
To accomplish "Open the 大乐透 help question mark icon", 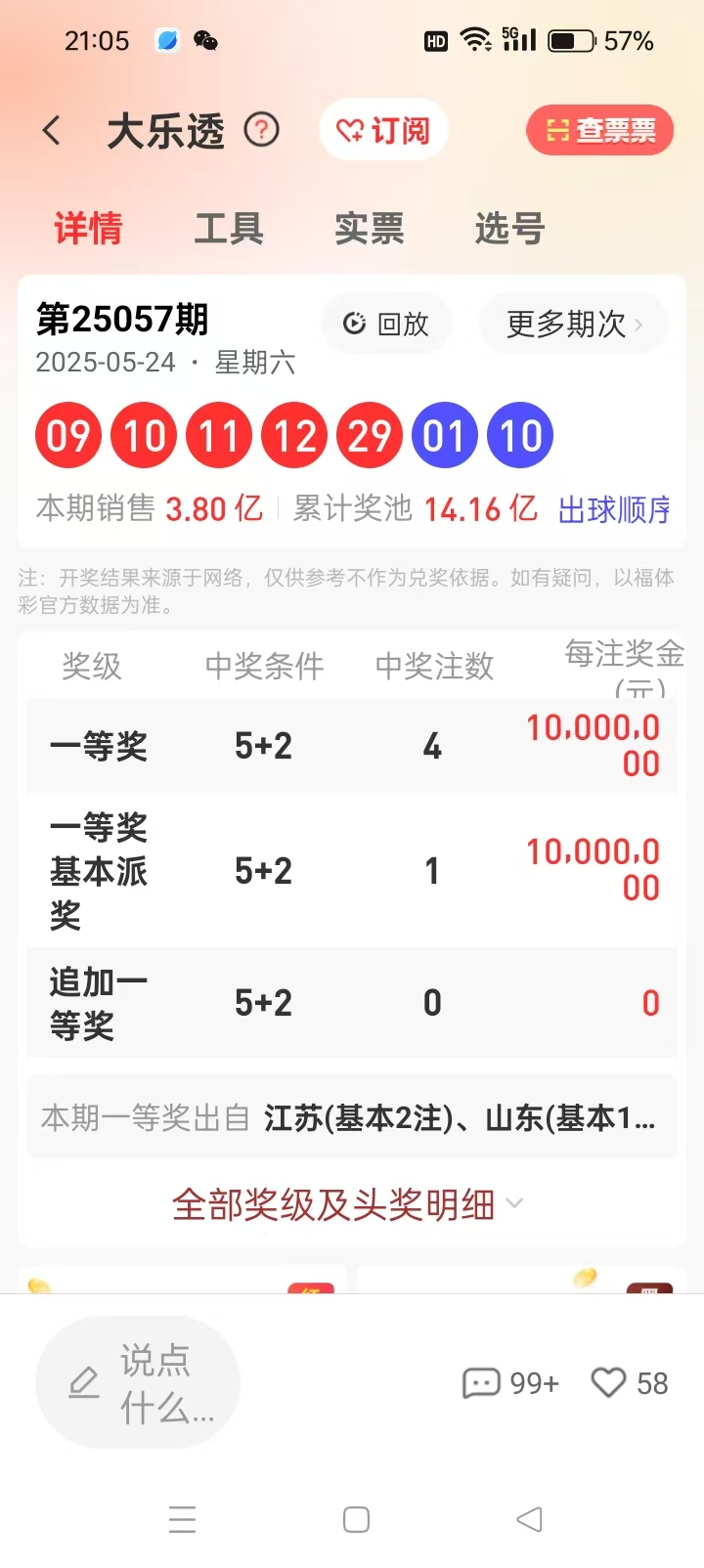I will [x=261, y=130].
